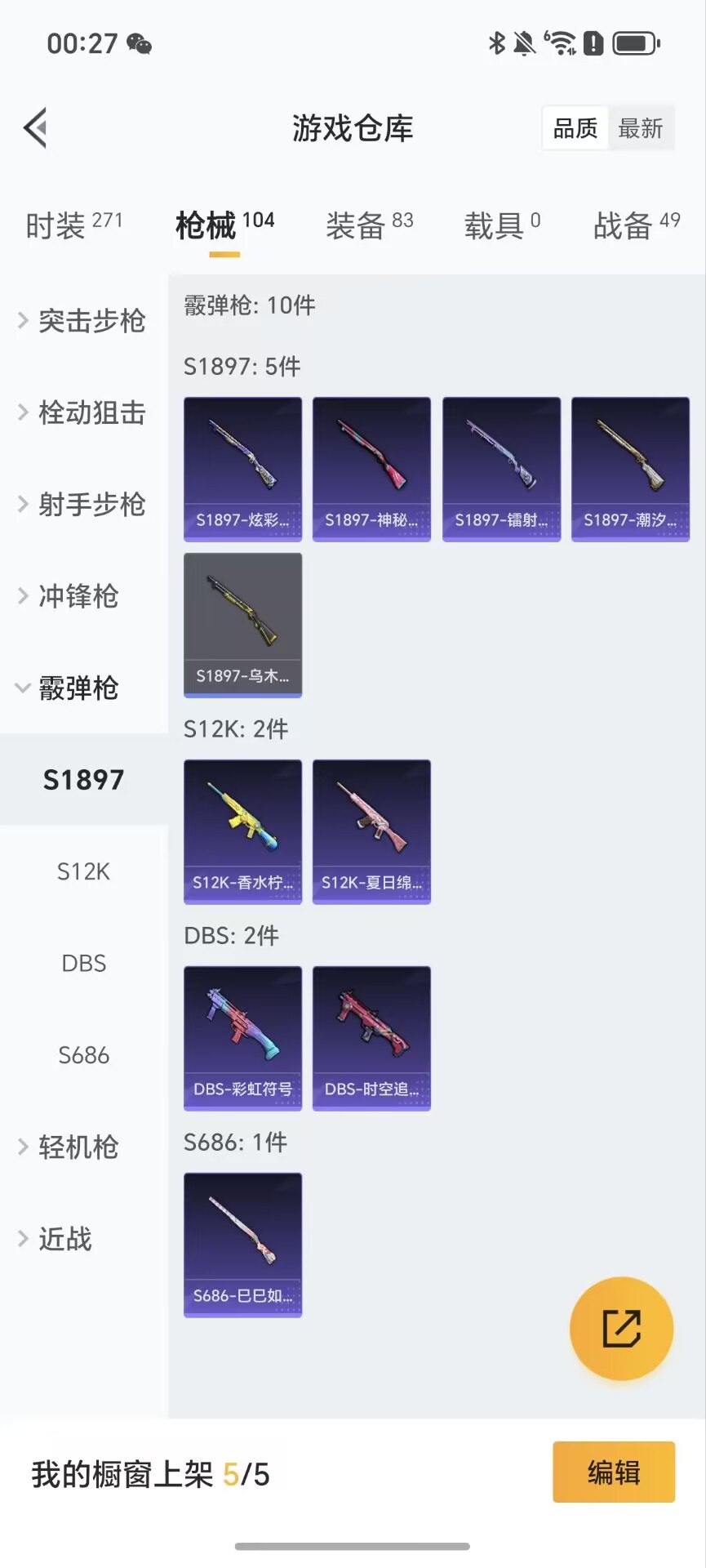Open the S1897-夏日绵 pink skin thumbnail

371,831
